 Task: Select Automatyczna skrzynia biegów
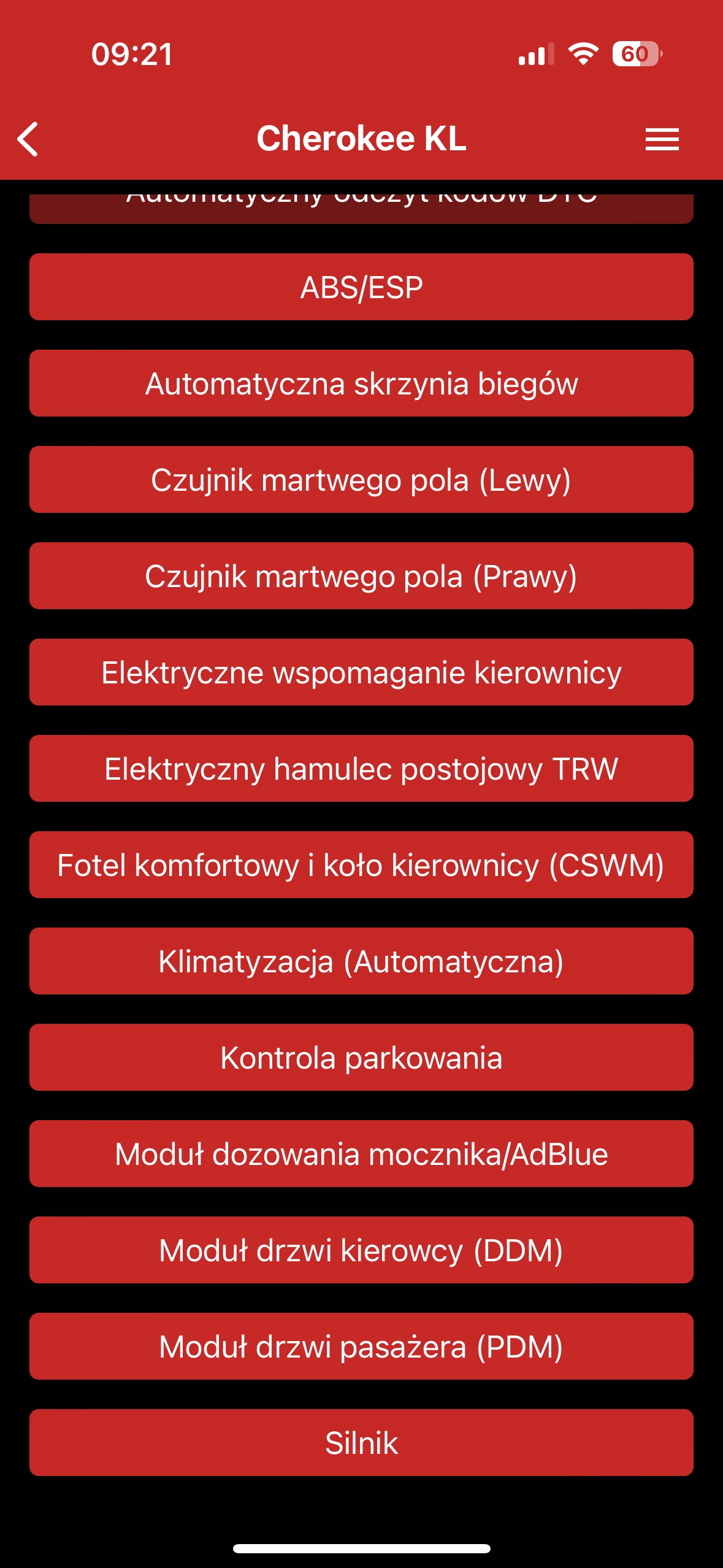pos(361,383)
